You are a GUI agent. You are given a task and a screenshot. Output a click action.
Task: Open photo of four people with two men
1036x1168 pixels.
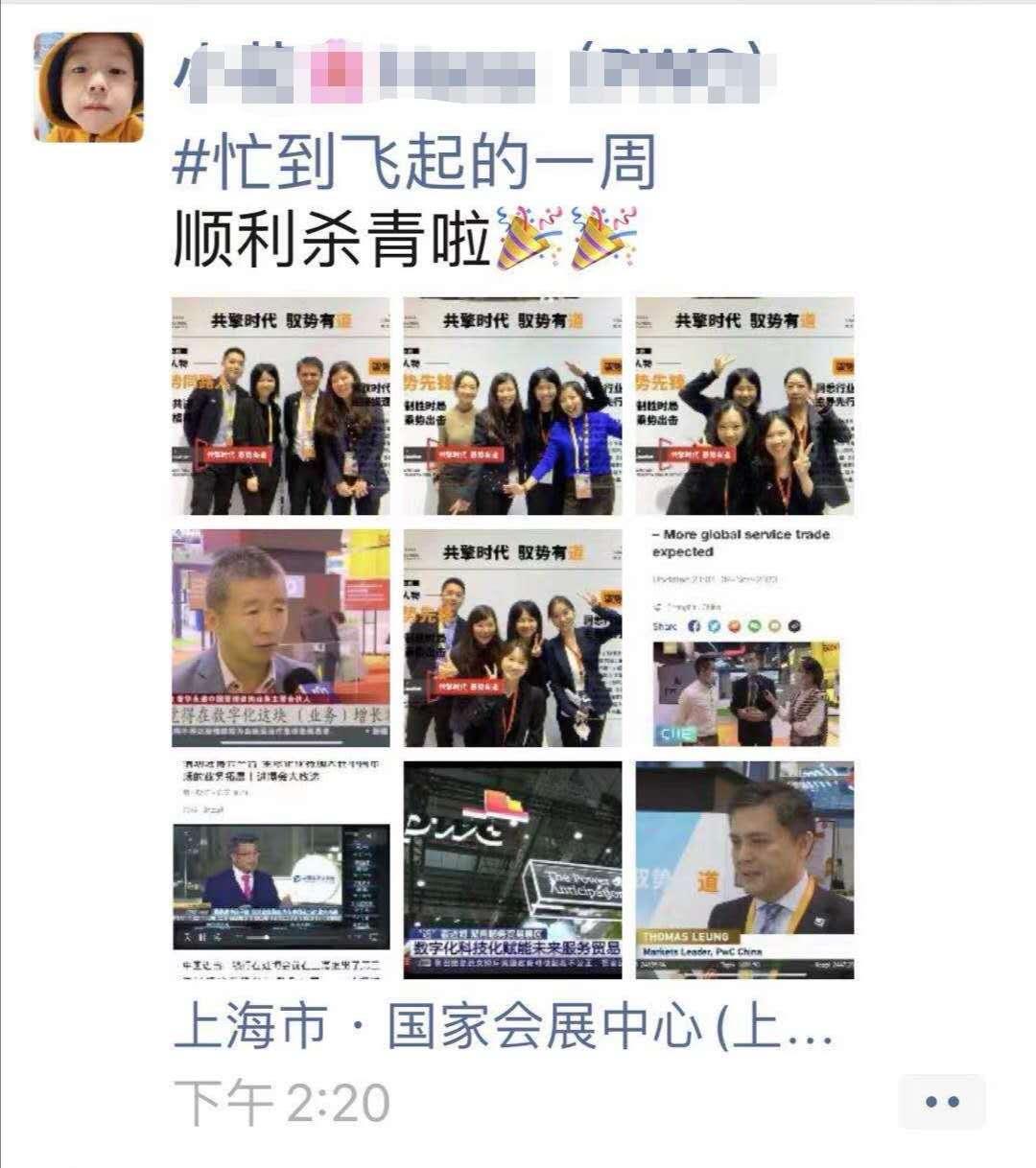coord(281,406)
